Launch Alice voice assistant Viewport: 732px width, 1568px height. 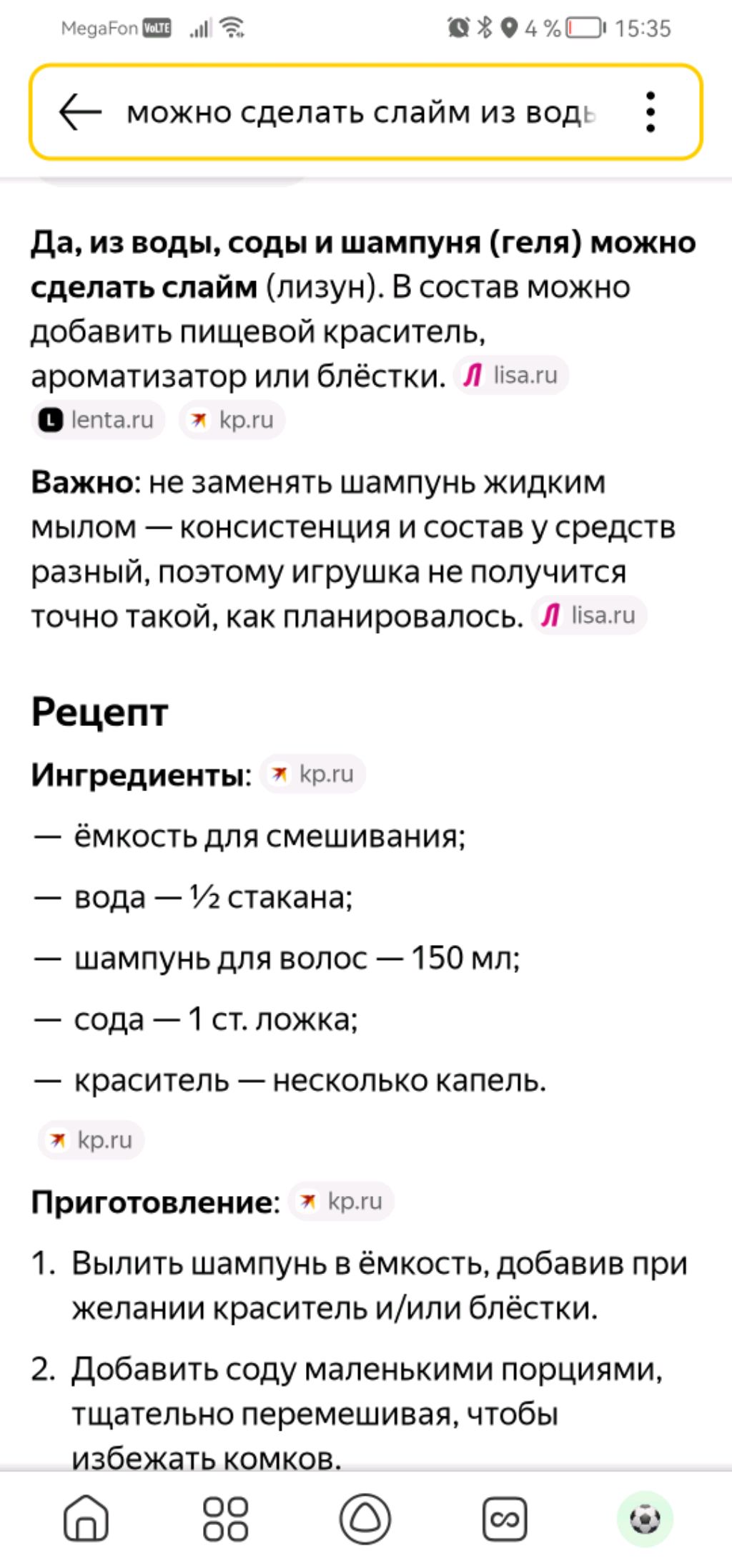coord(365,1518)
